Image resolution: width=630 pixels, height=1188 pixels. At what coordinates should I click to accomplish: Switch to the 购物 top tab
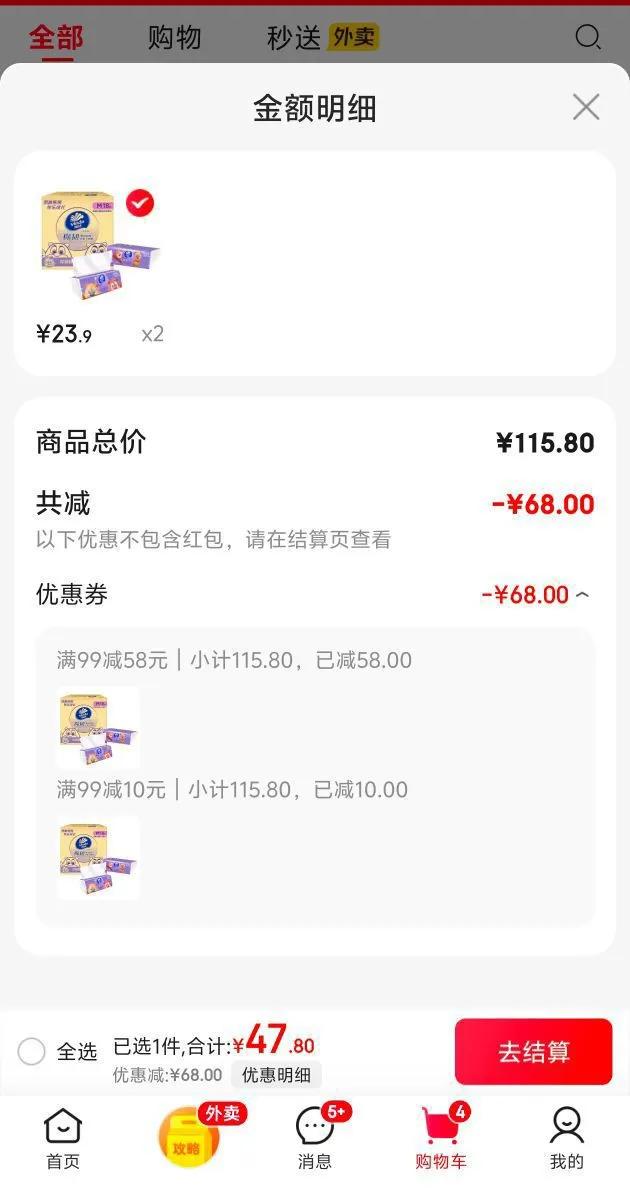[x=174, y=38]
